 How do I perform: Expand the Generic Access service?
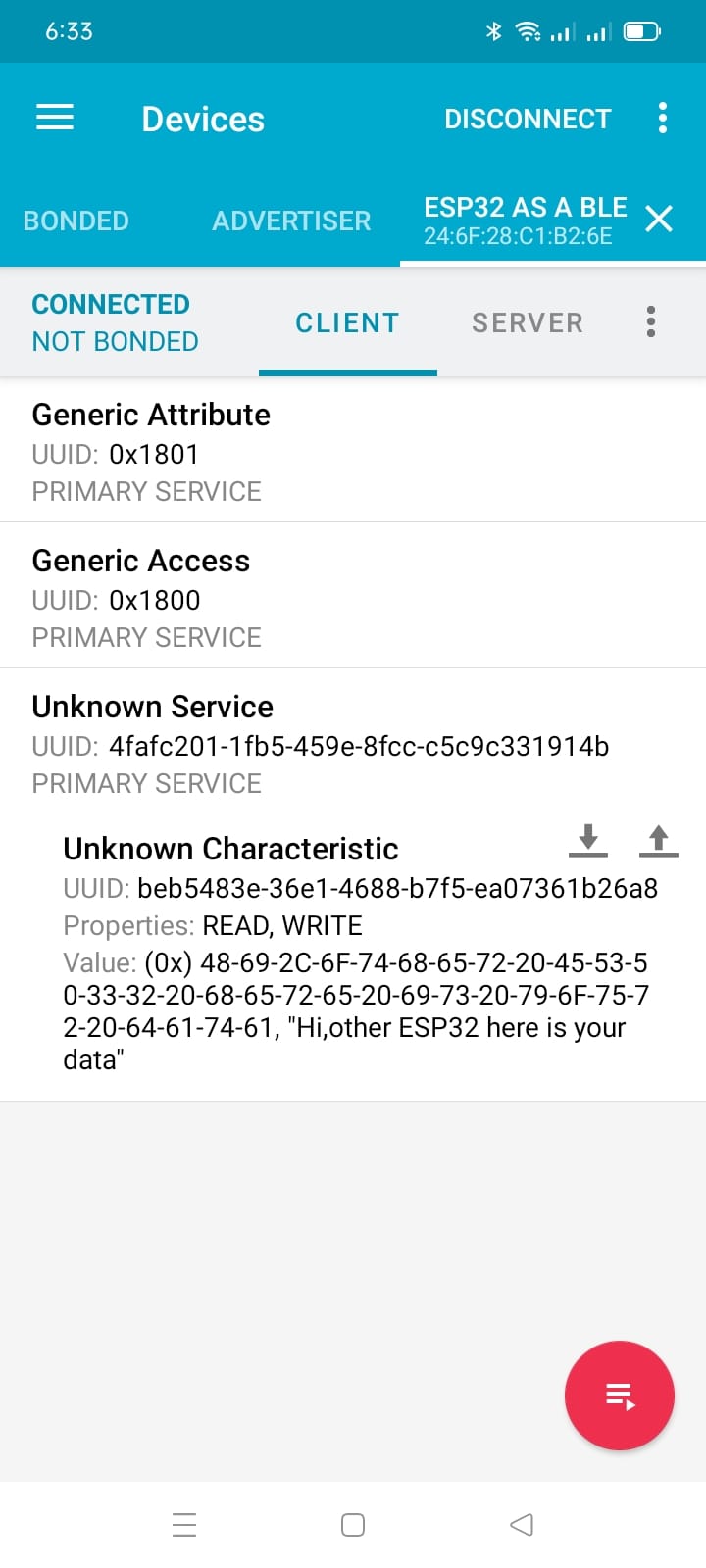point(353,596)
